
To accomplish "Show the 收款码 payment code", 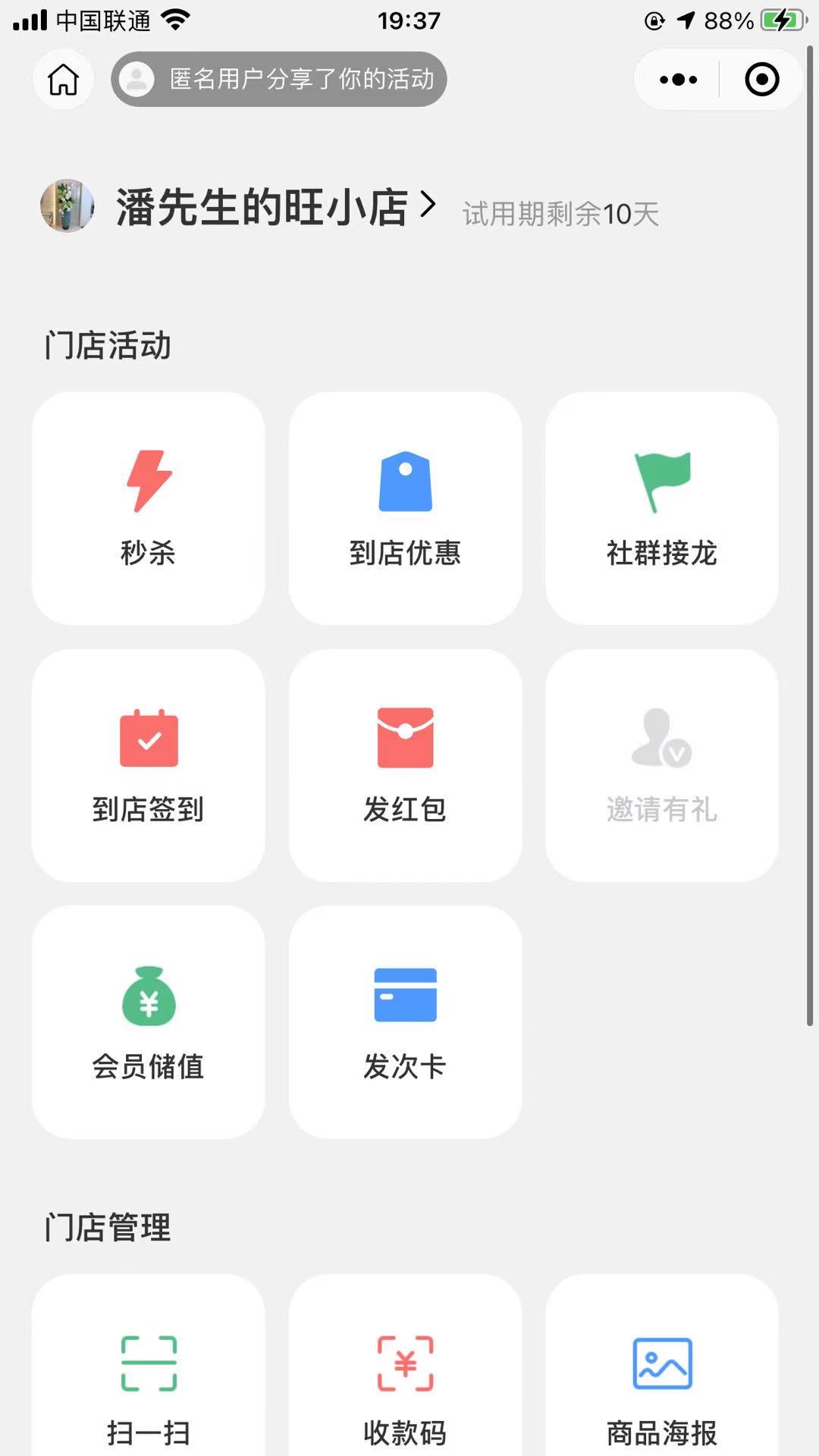I will tap(405, 1380).
